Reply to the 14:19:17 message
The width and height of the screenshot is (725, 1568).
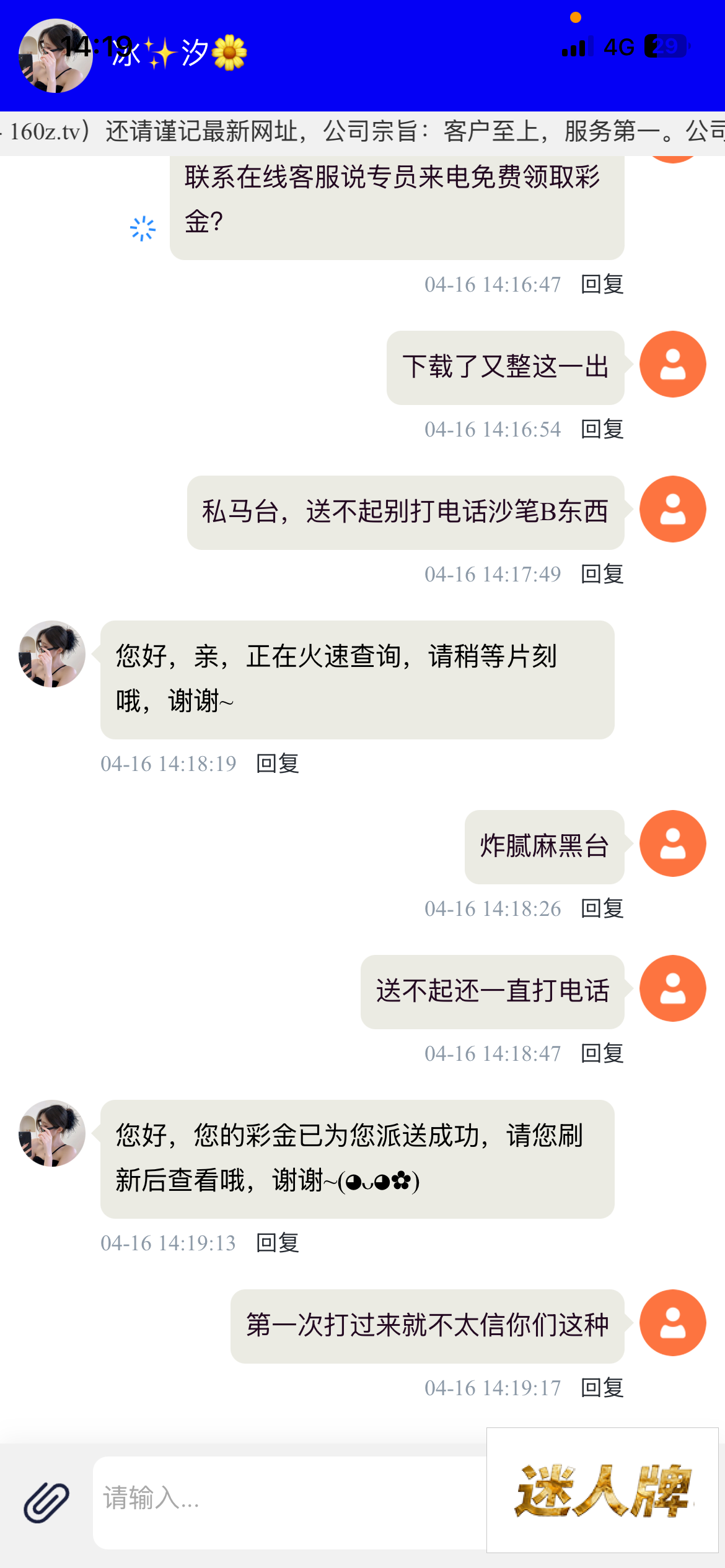(602, 1388)
